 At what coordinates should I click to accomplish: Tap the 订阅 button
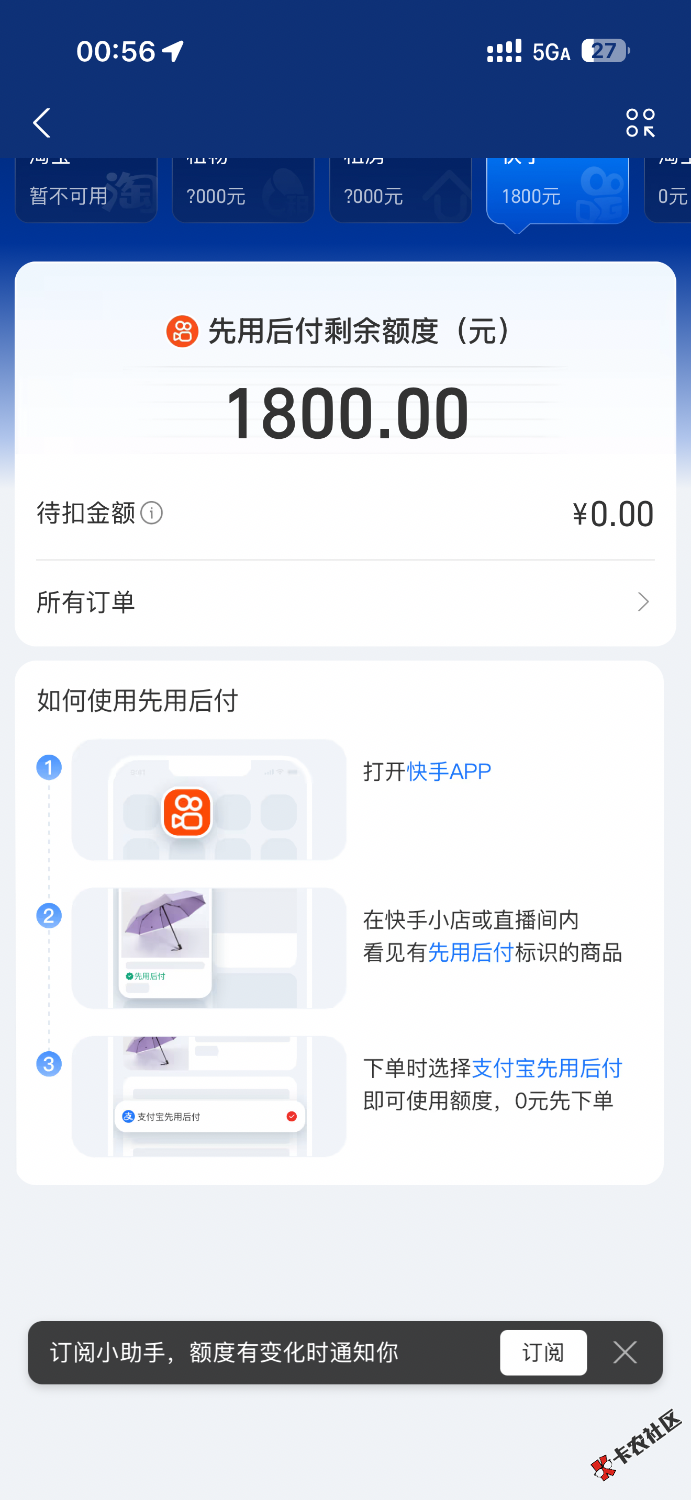(543, 1353)
